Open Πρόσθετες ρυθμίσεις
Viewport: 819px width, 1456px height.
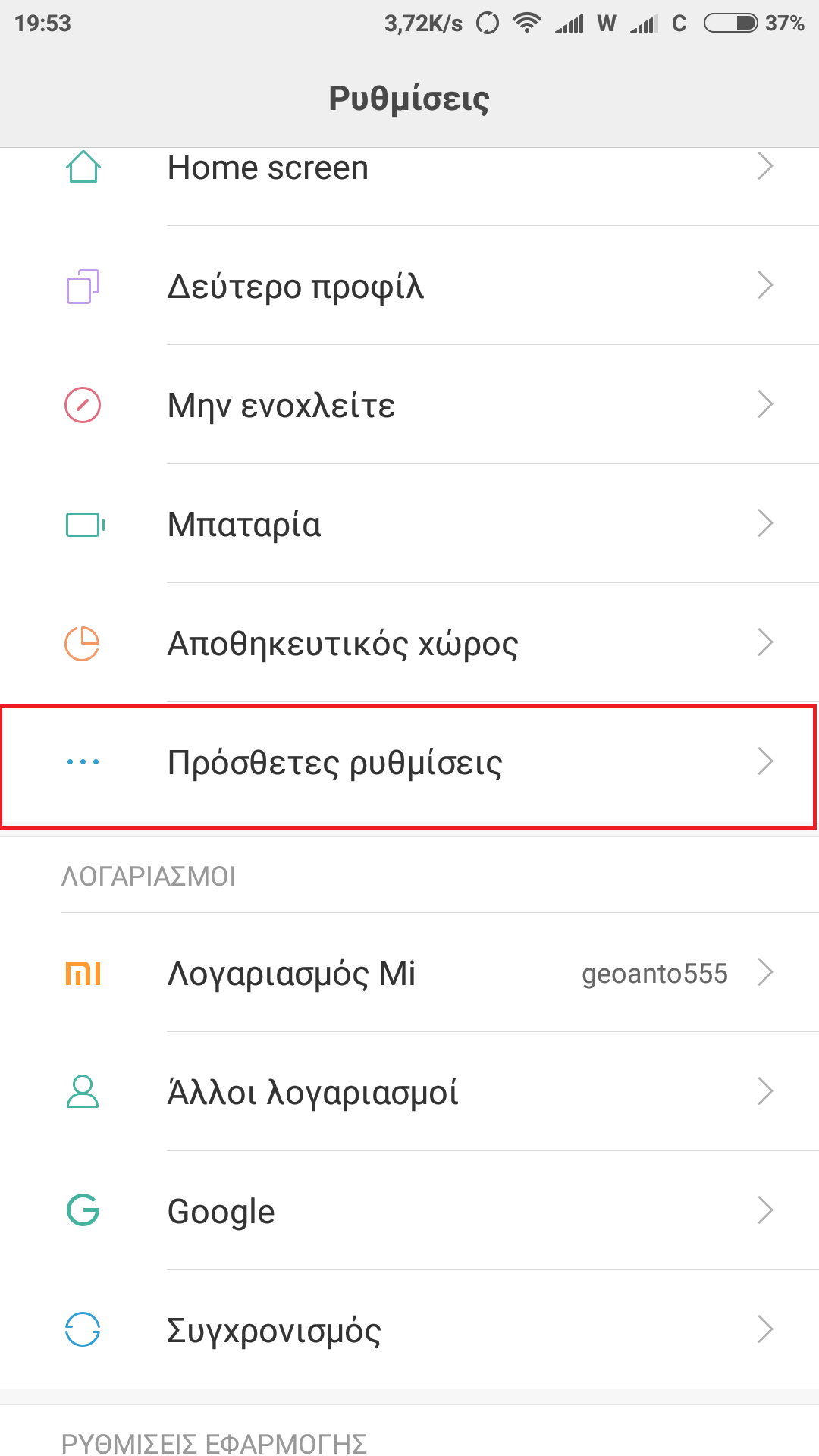[x=409, y=762]
